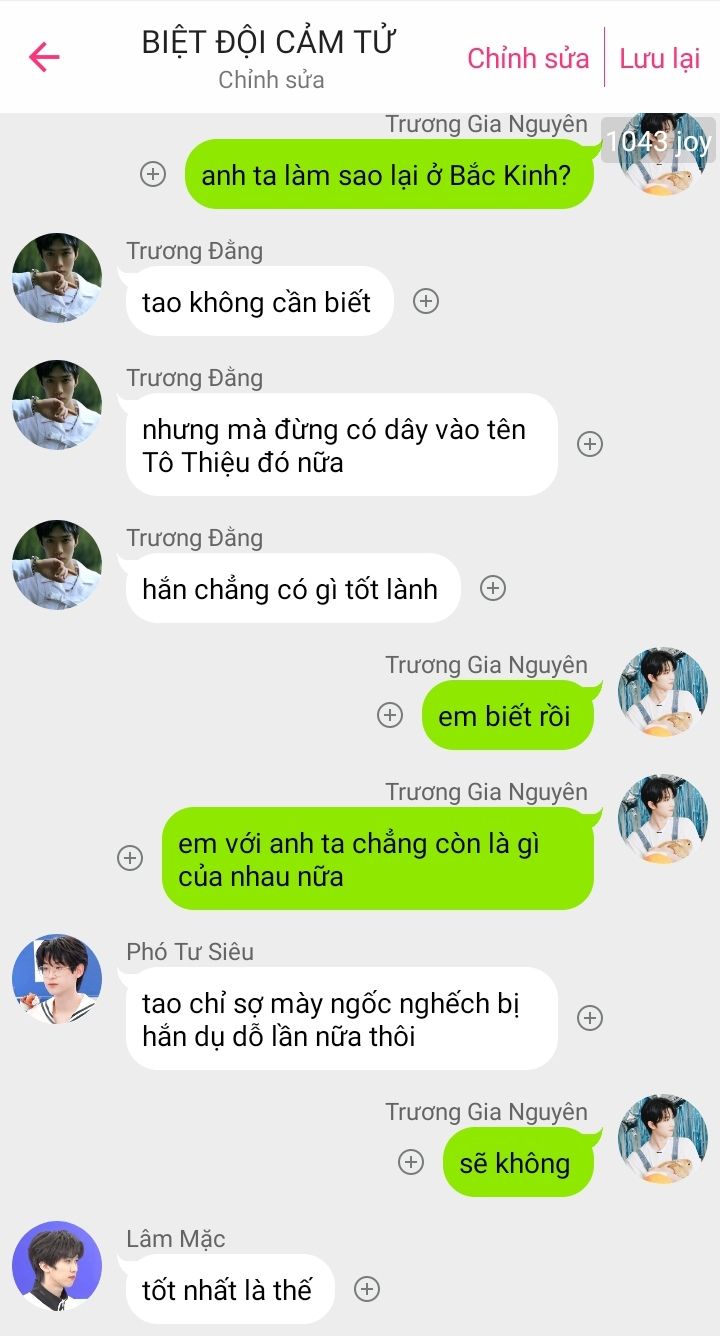Tap plus icon beside 'tao không cần biết'
Image resolution: width=720 pixels, height=1336 pixels.
[x=426, y=301]
